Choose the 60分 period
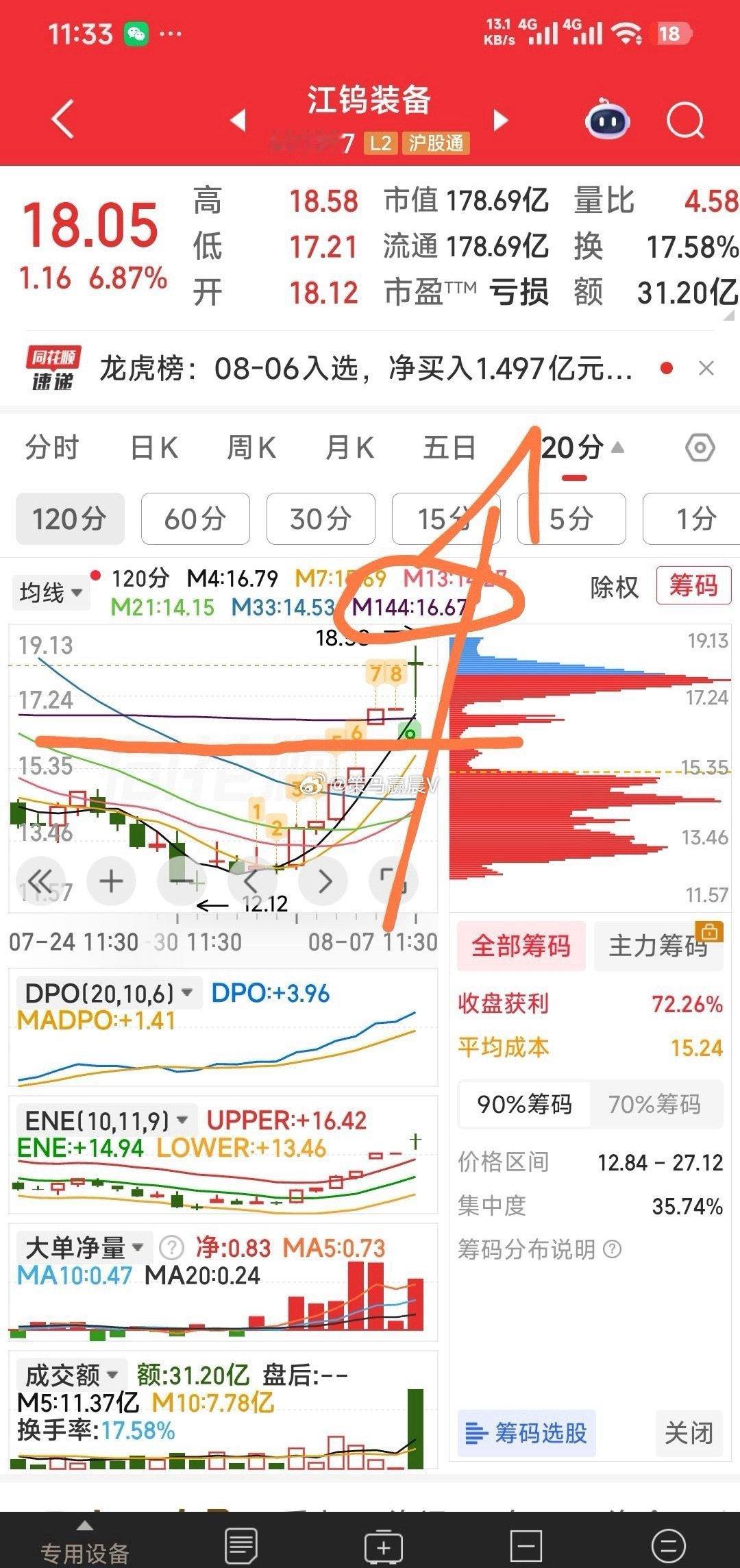Image resolution: width=740 pixels, height=1568 pixels. pos(195,519)
